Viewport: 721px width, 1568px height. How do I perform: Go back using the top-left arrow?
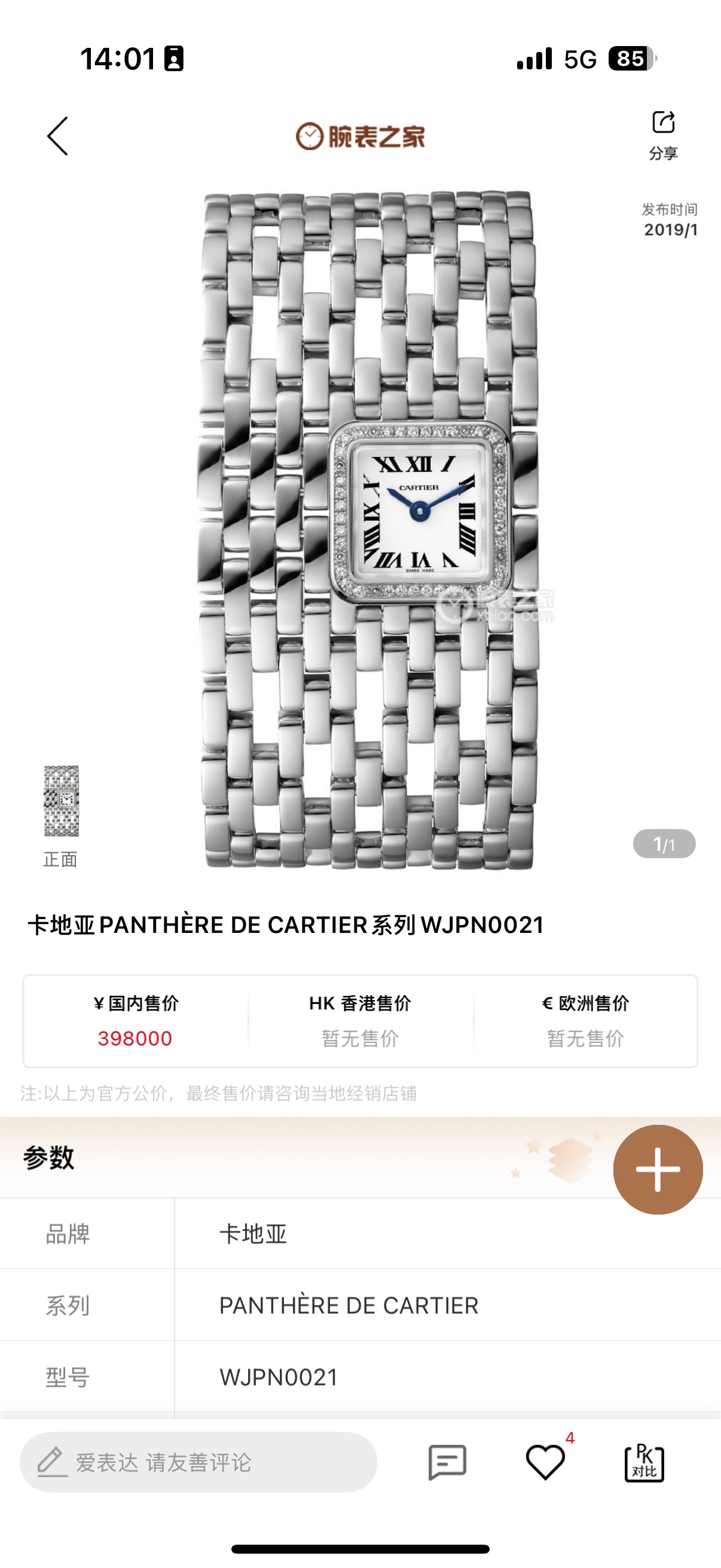pos(58,136)
